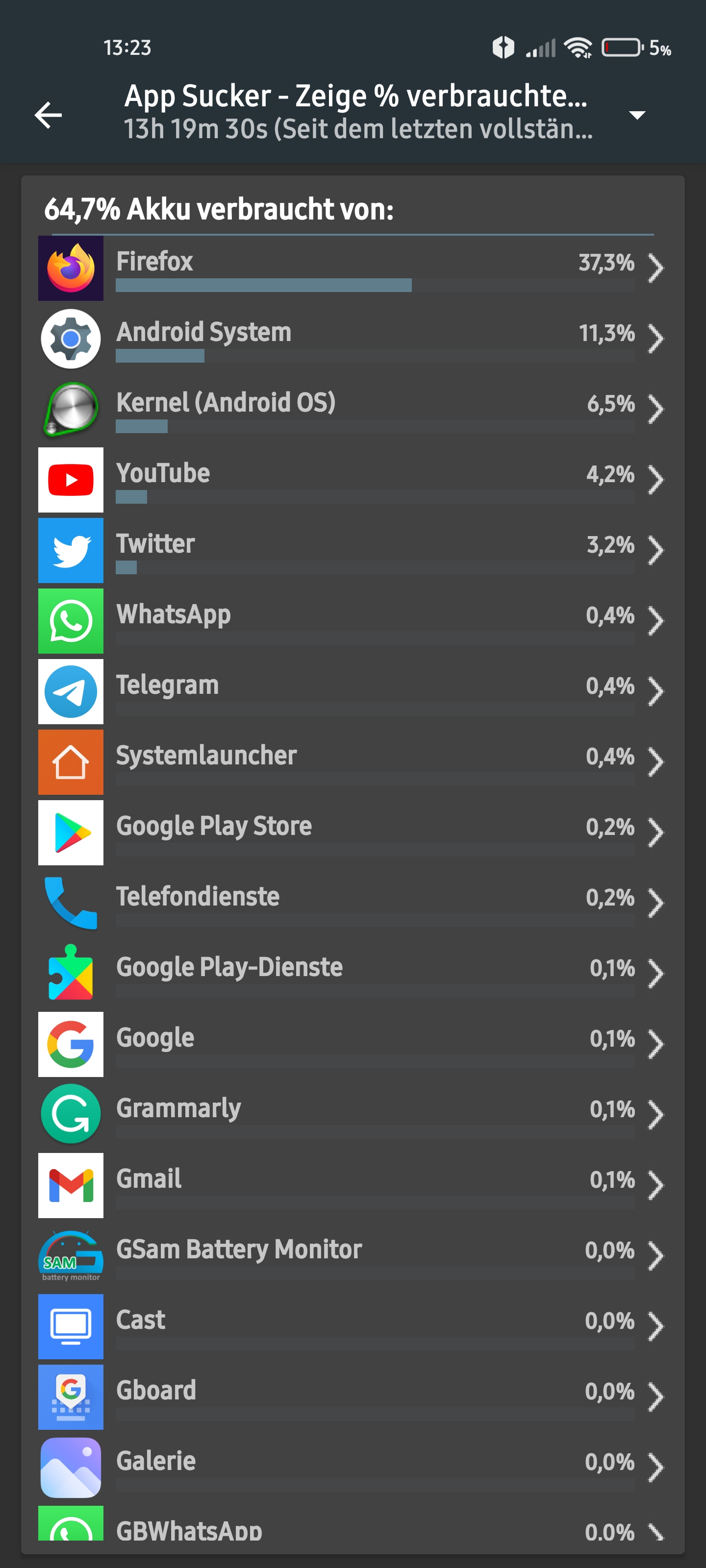Open Google Play Store usage details
Viewport: 706px width, 1568px height.
coord(353,833)
